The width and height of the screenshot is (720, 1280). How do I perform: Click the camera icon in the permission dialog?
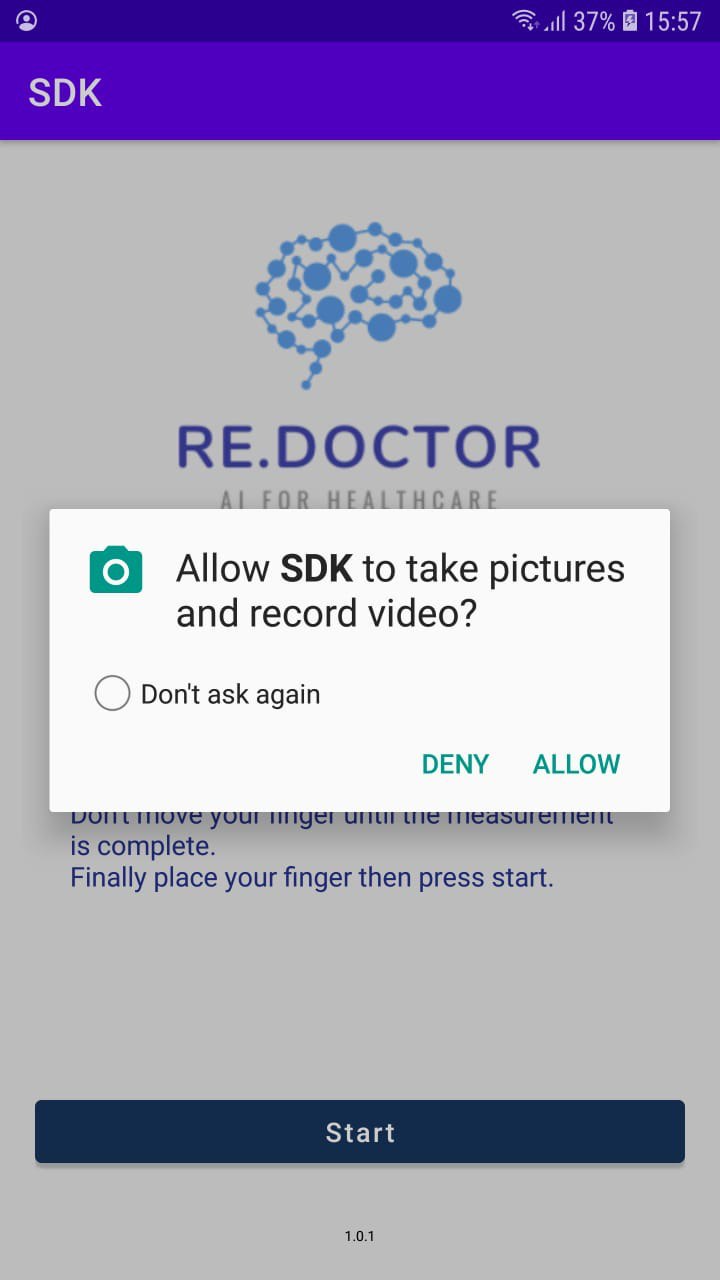115,568
